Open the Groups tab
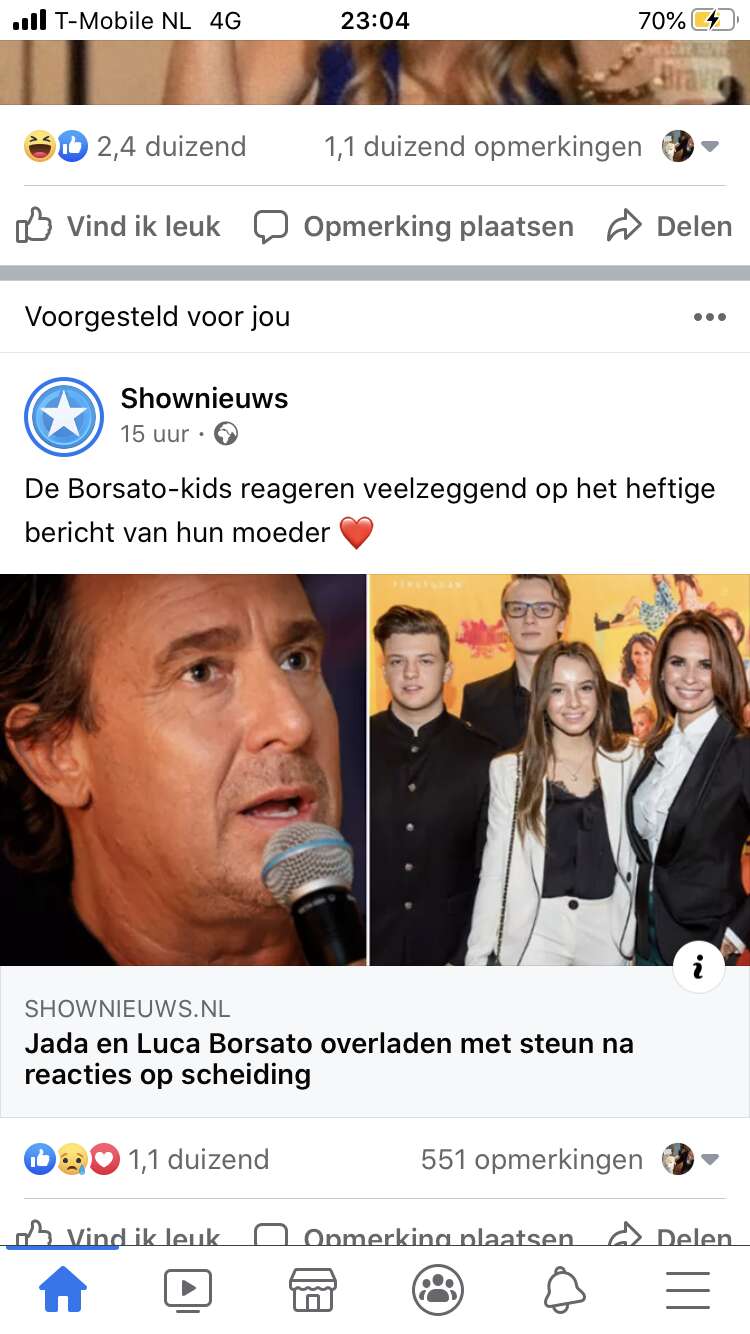 click(x=438, y=1290)
